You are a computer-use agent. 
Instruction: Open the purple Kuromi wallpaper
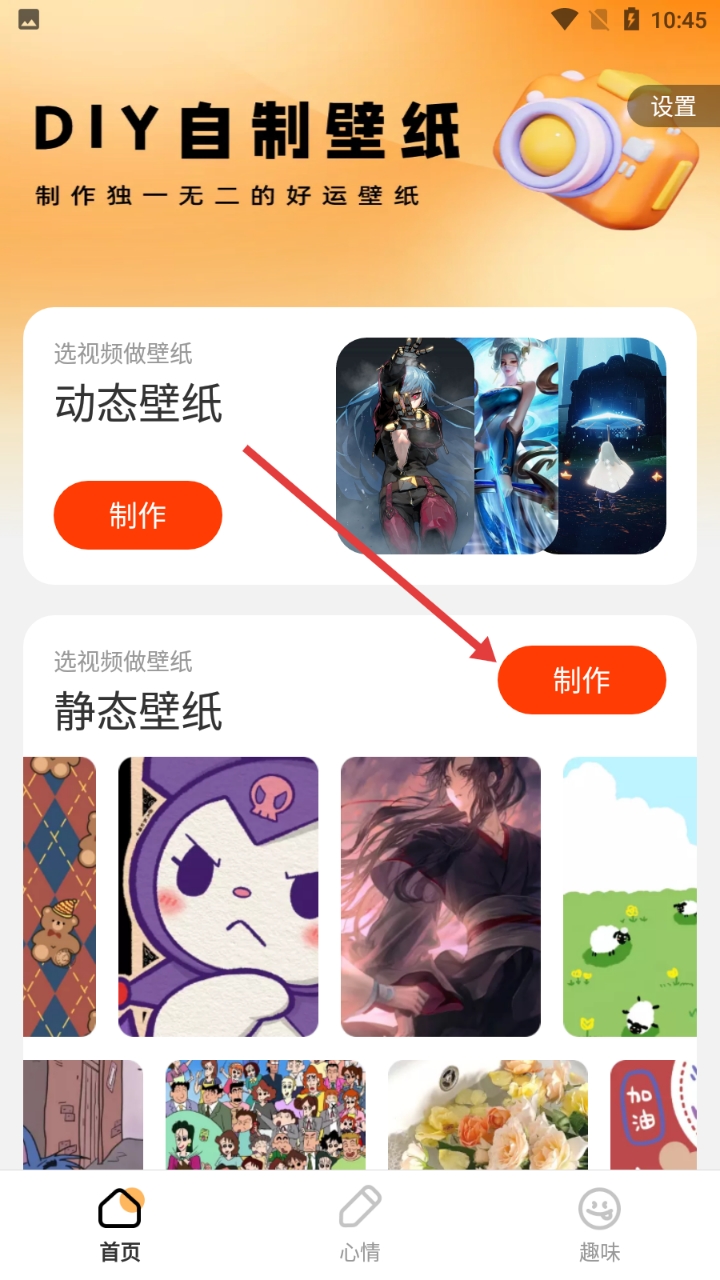click(218, 896)
